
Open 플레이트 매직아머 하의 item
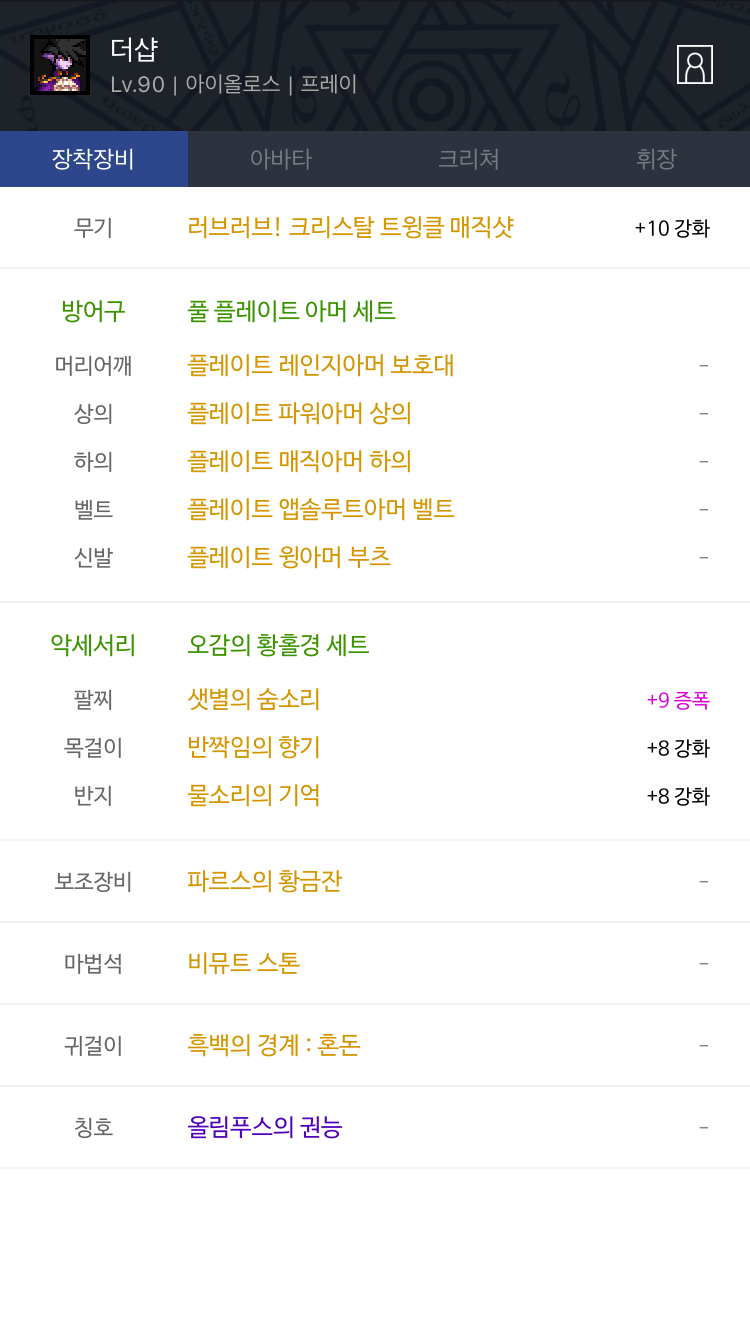pos(300,461)
